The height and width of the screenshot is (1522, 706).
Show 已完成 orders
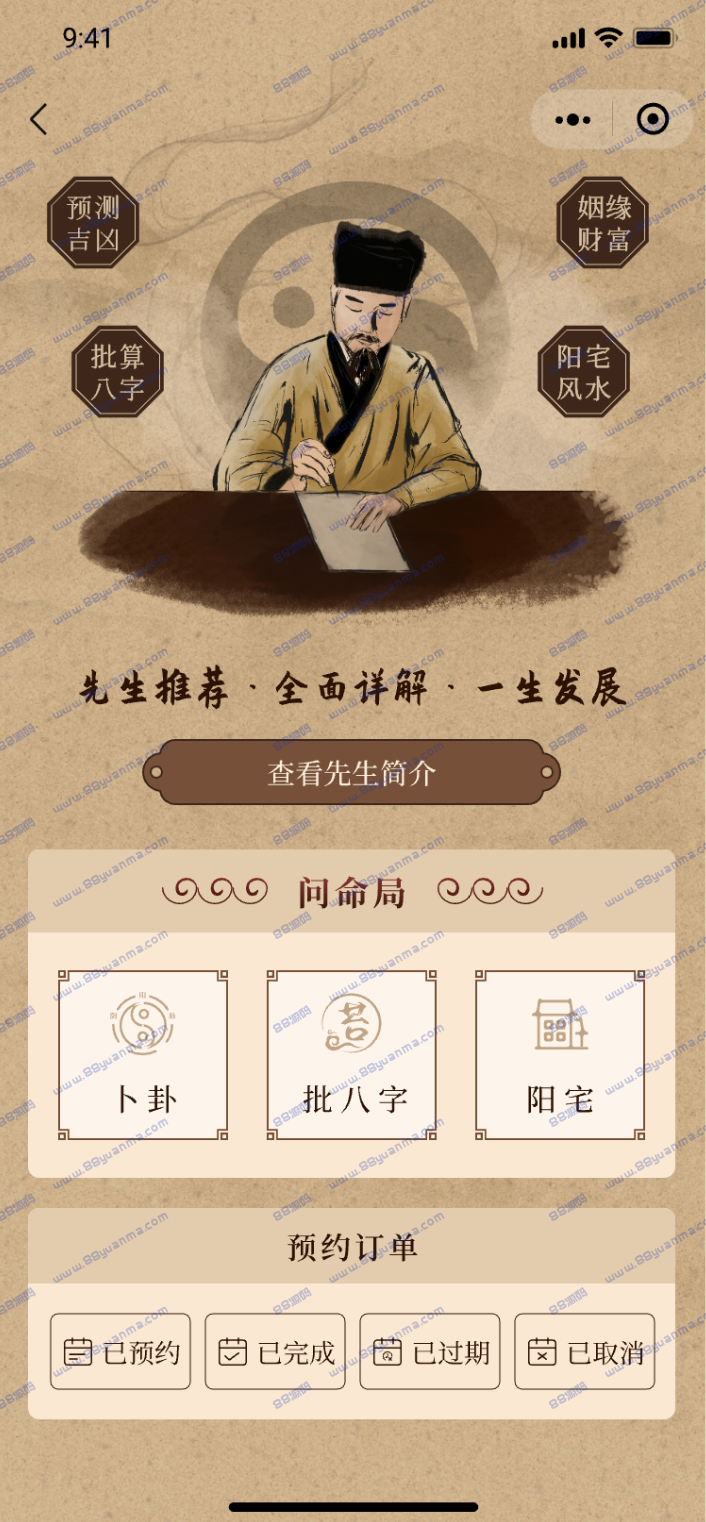point(275,1352)
